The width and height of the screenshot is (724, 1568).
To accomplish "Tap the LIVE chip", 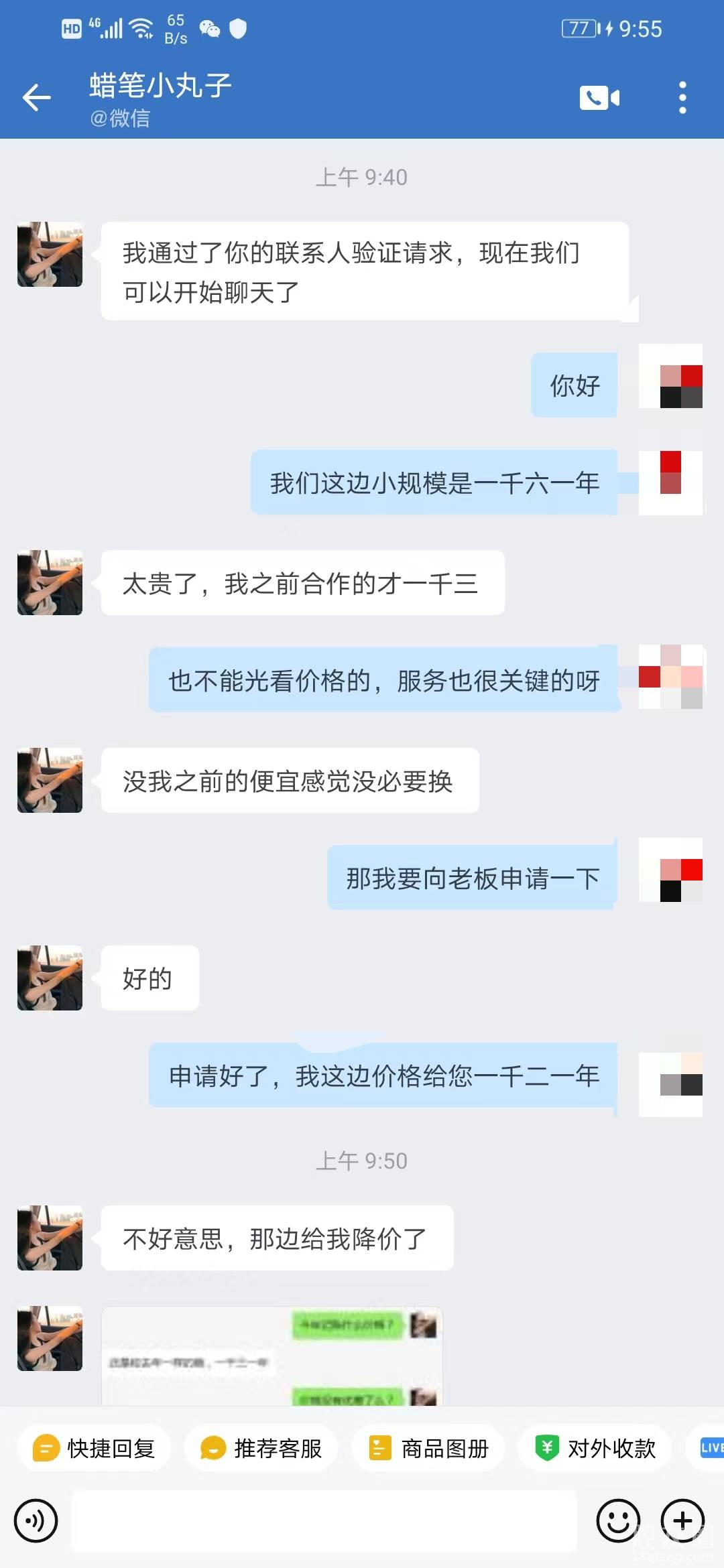I will (711, 1448).
